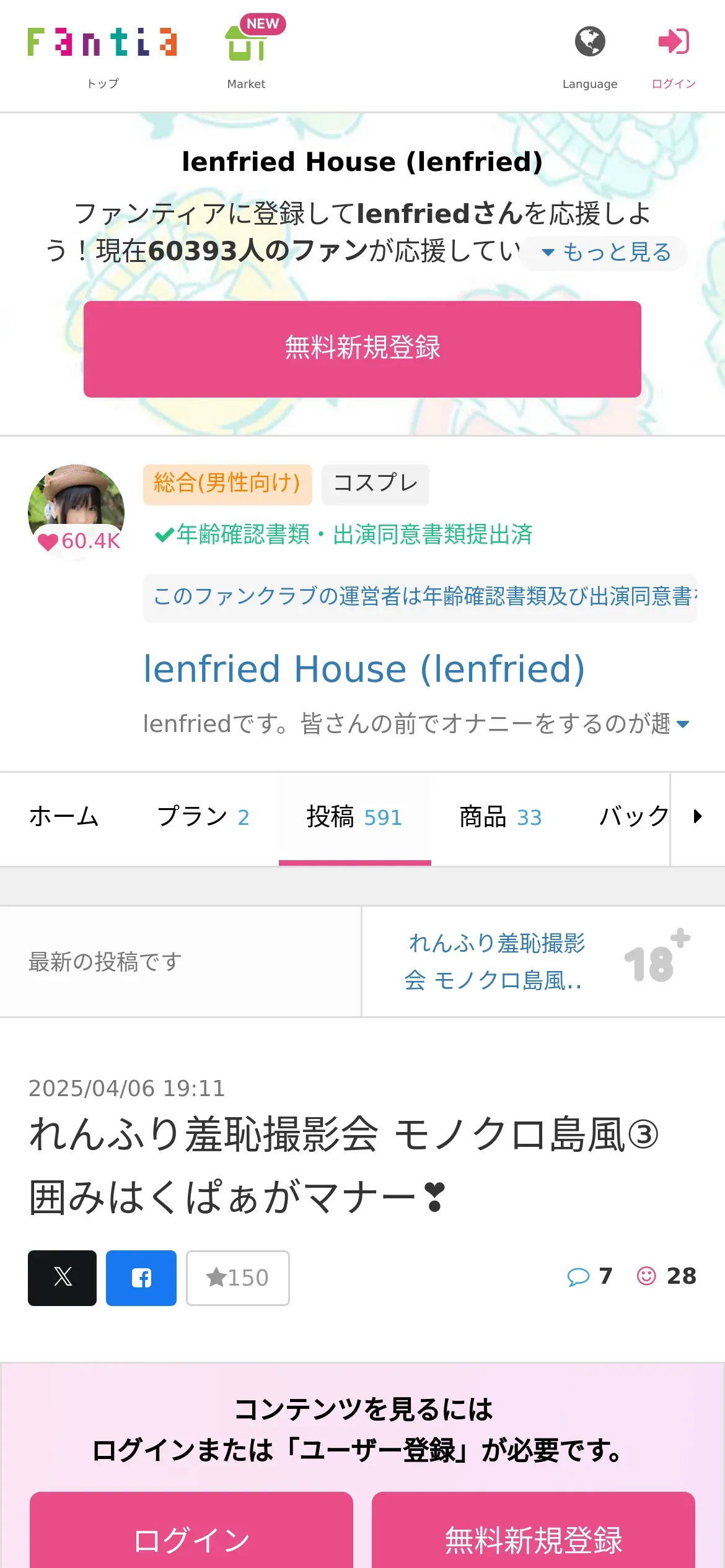Open the Fantia top page logo
Screen dimensions: 725x1568
click(x=102, y=43)
